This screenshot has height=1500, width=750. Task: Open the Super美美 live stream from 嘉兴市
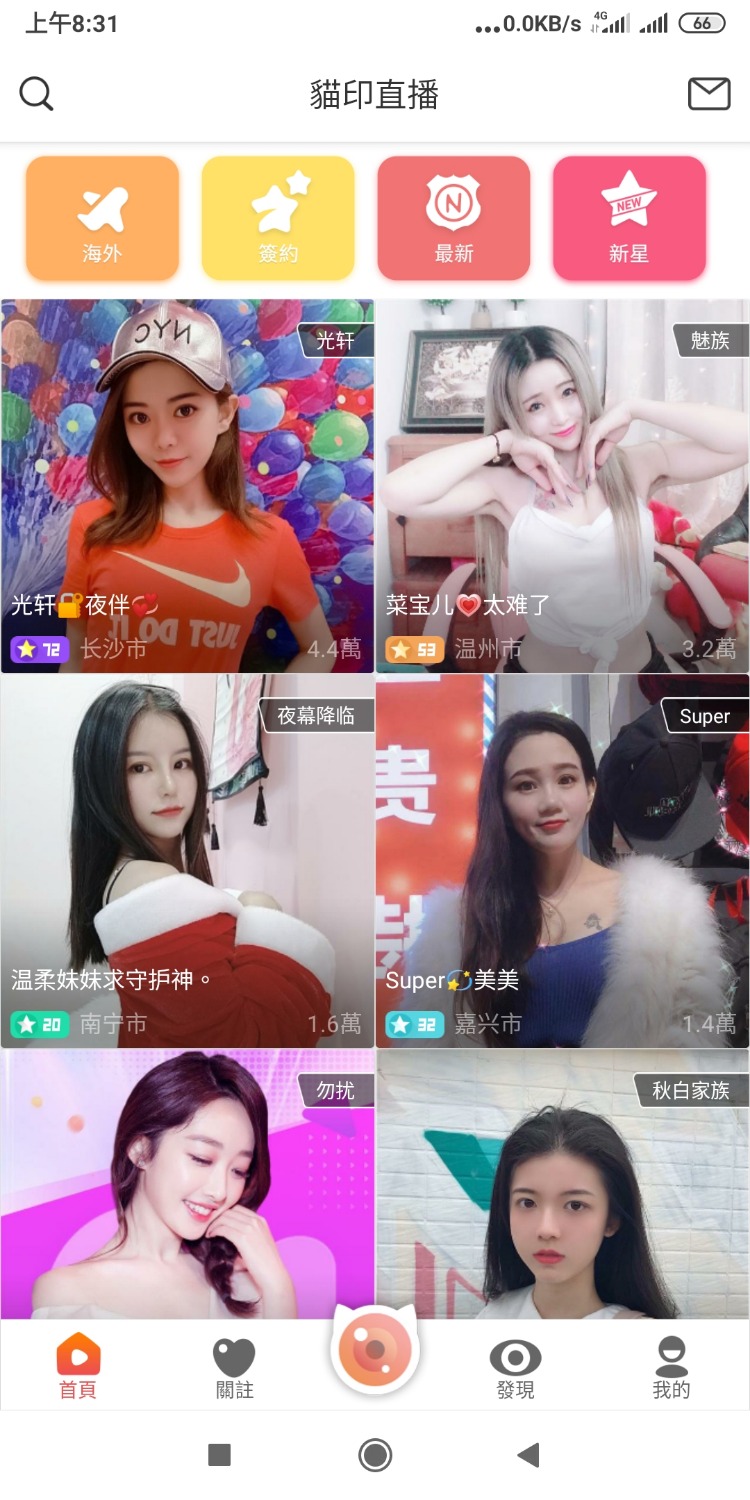tap(562, 860)
